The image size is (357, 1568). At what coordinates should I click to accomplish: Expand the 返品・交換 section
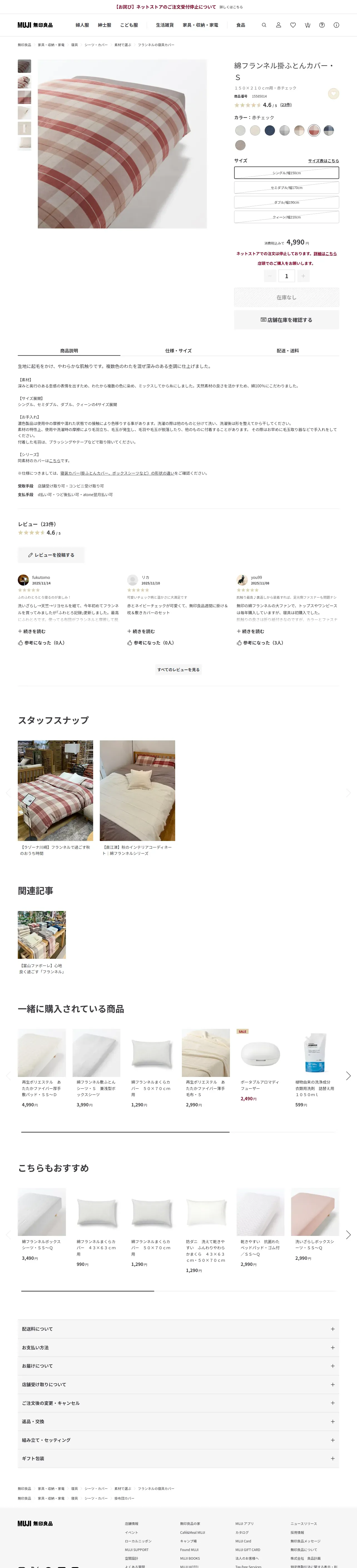(178, 1421)
